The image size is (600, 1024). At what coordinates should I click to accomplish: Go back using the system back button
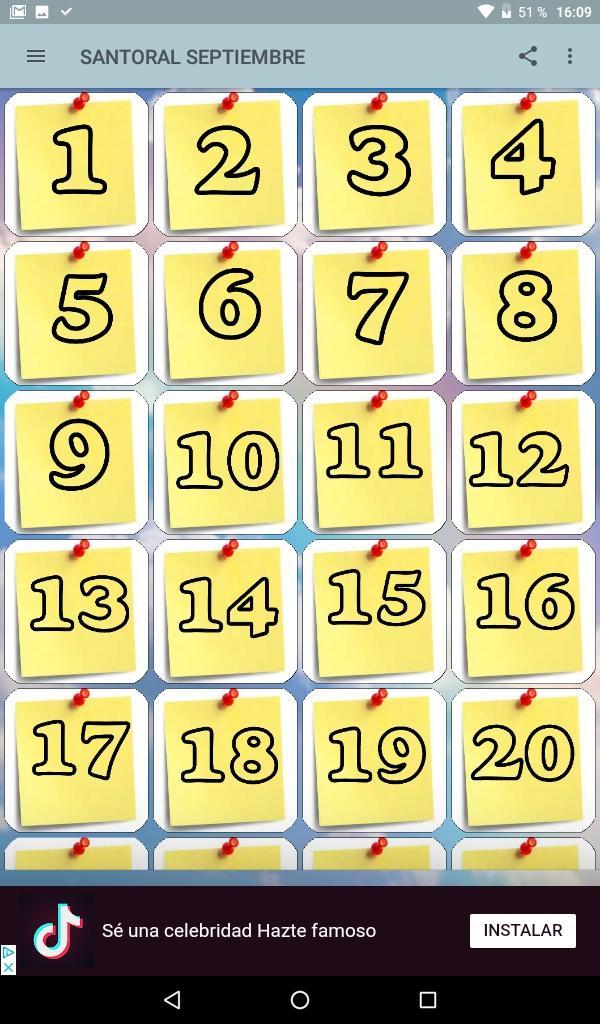point(172,999)
